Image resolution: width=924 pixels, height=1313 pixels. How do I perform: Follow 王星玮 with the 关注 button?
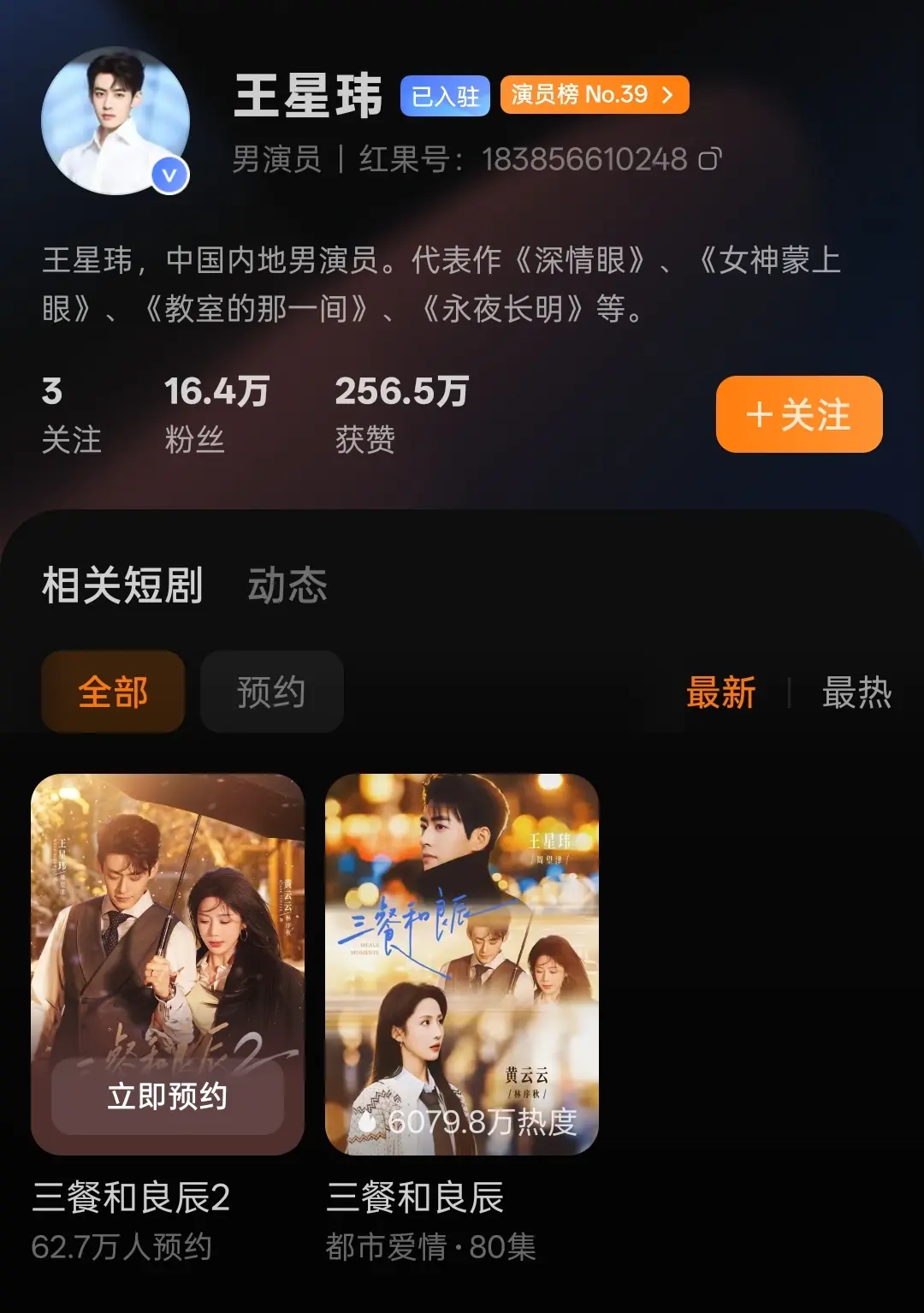click(x=798, y=414)
